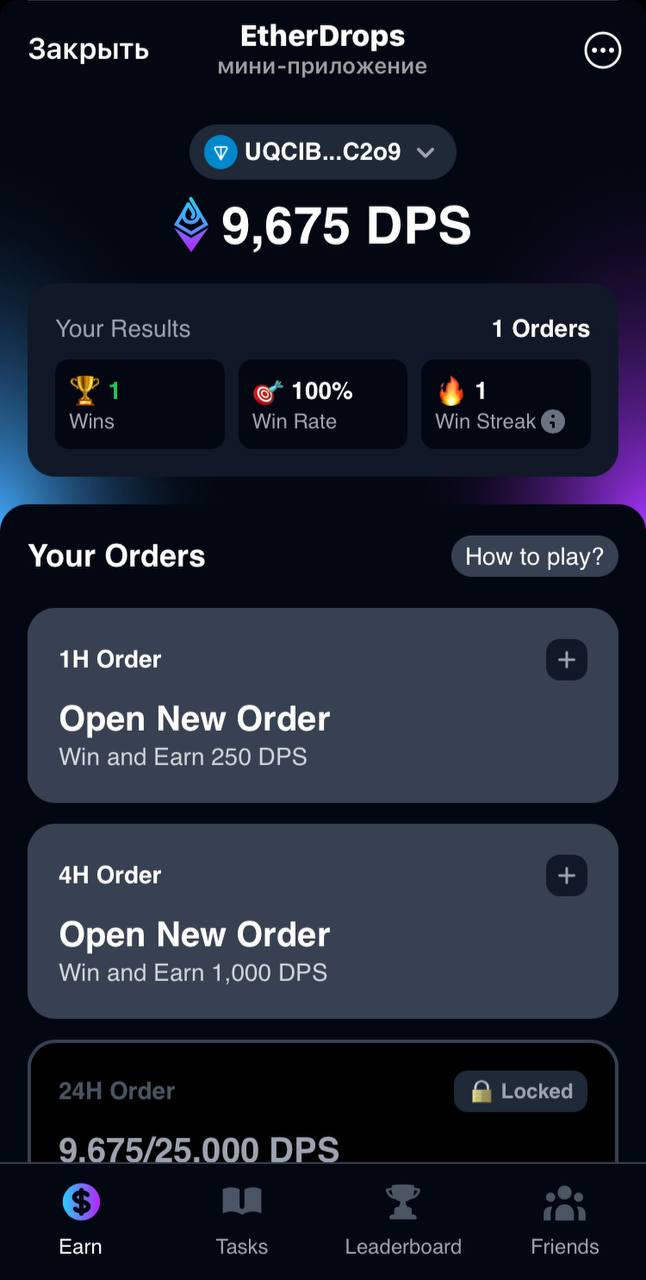Close the mini-app via Закрыть
The width and height of the screenshot is (646, 1280).
pyautogui.click(x=88, y=49)
